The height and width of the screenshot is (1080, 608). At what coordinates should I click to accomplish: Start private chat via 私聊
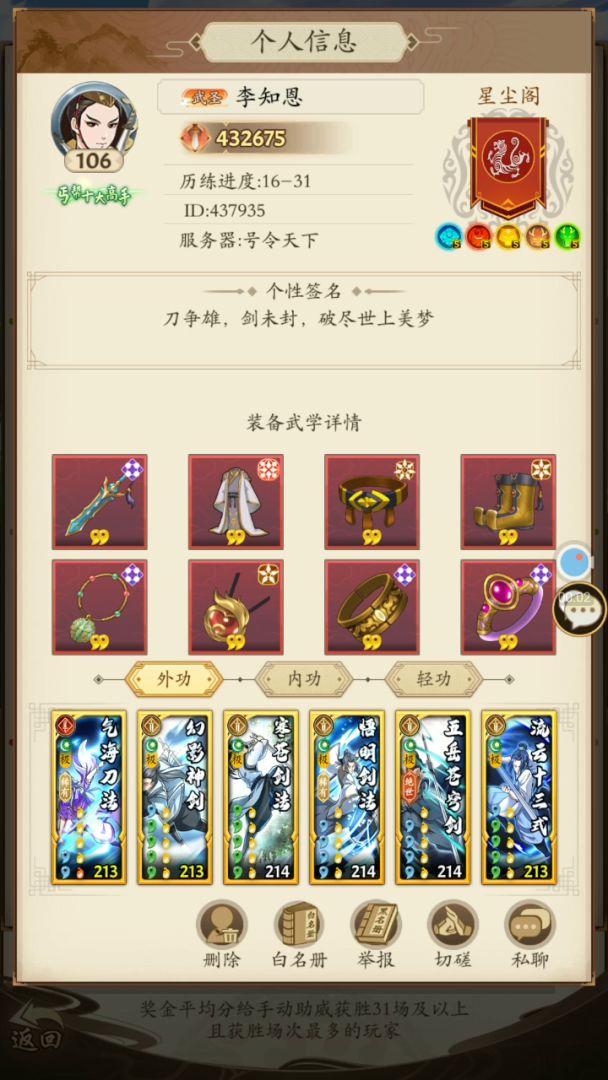[x=530, y=933]
